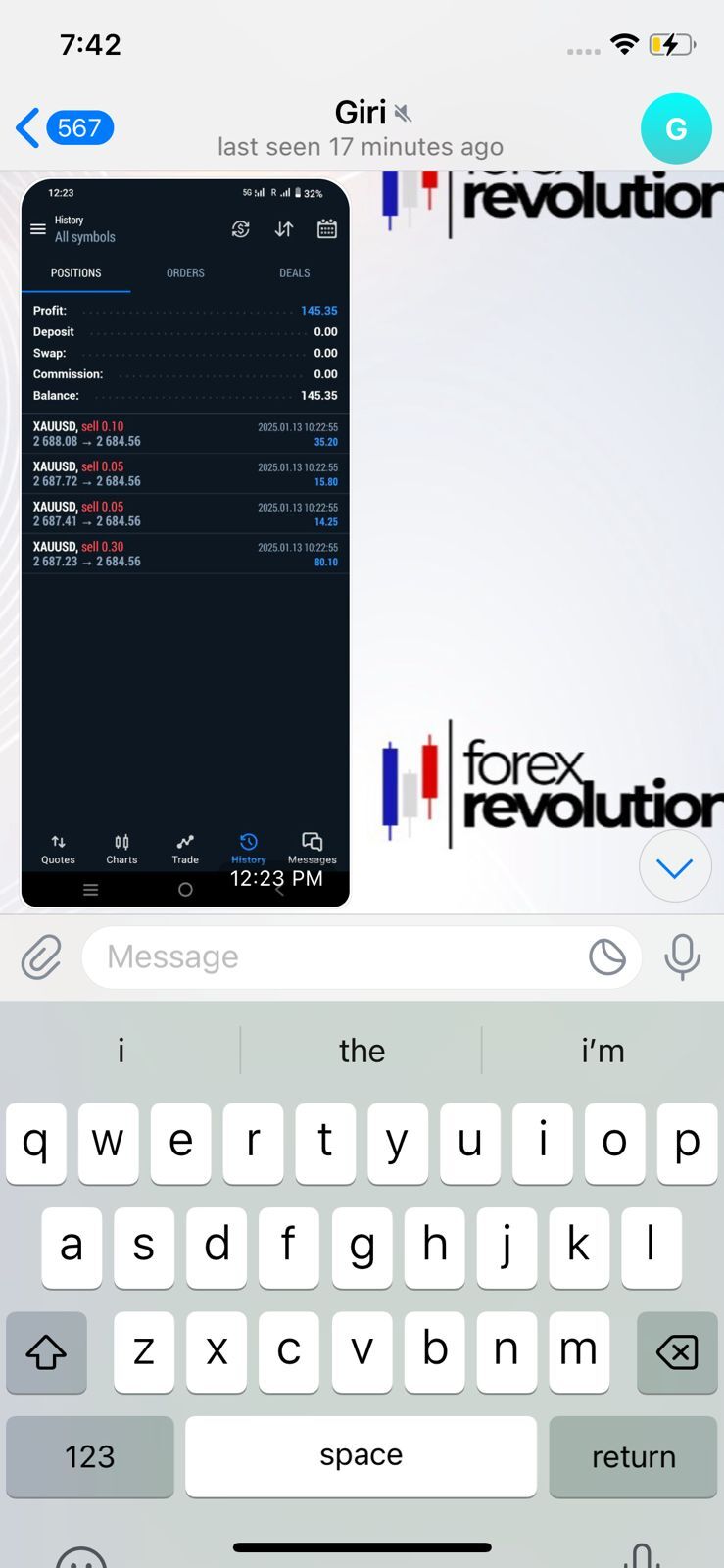Tap the keyboard shift key
The height and width of the screenshot is (1568, 724).
[46, 1352]
